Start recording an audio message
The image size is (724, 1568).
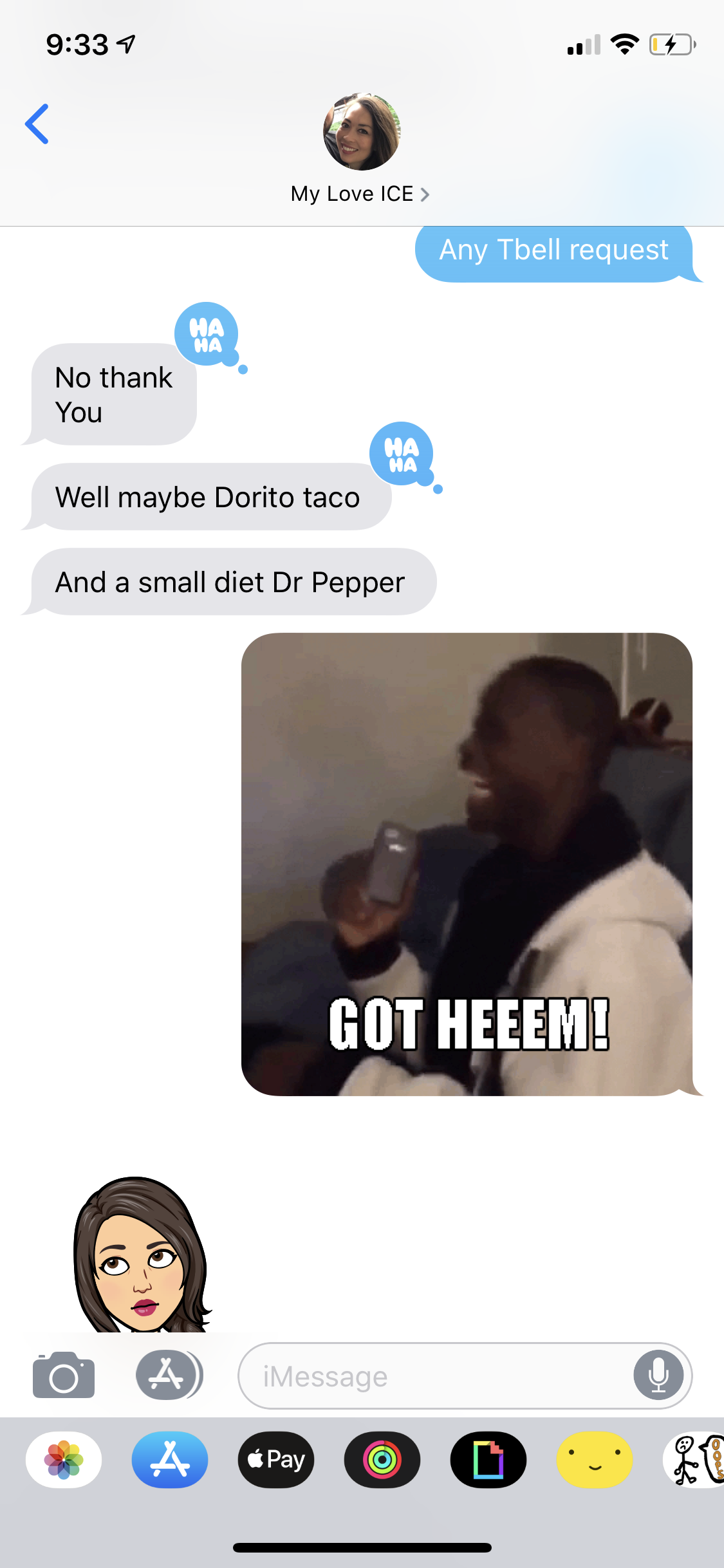coord(658,1376)
